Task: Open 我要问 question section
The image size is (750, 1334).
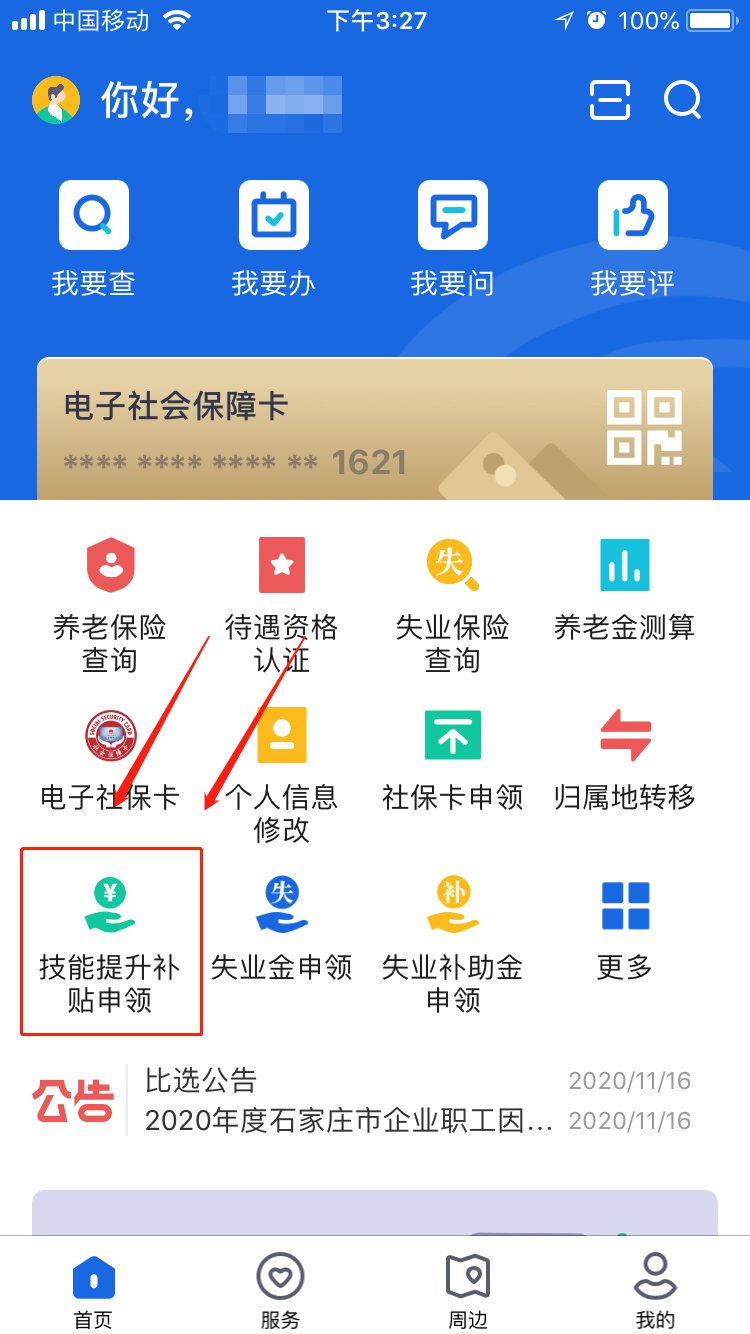Action: pyautogui.click(x=453, y=238)
